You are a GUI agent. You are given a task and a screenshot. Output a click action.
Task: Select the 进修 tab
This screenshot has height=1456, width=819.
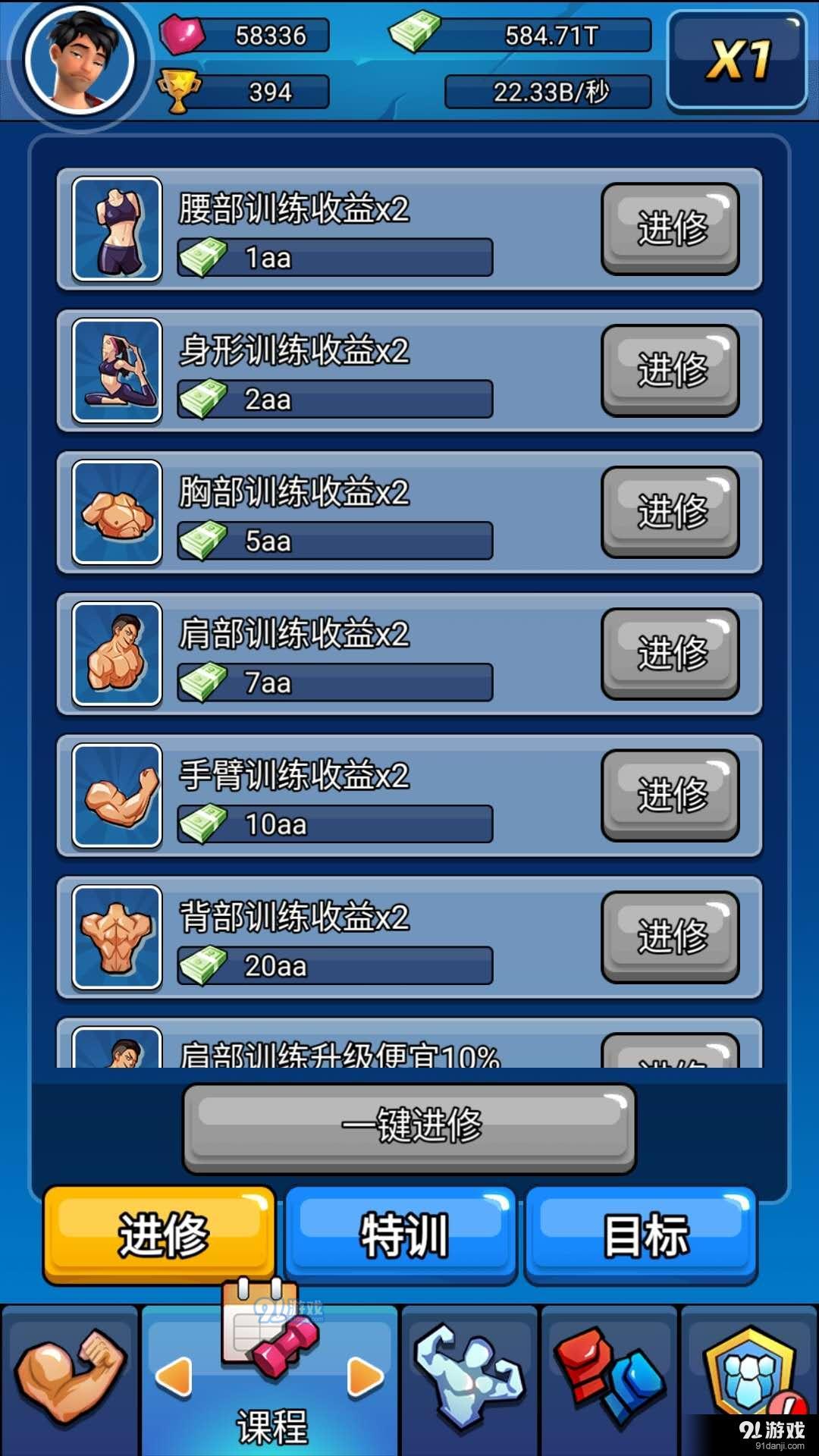[x=159, y=1235]
